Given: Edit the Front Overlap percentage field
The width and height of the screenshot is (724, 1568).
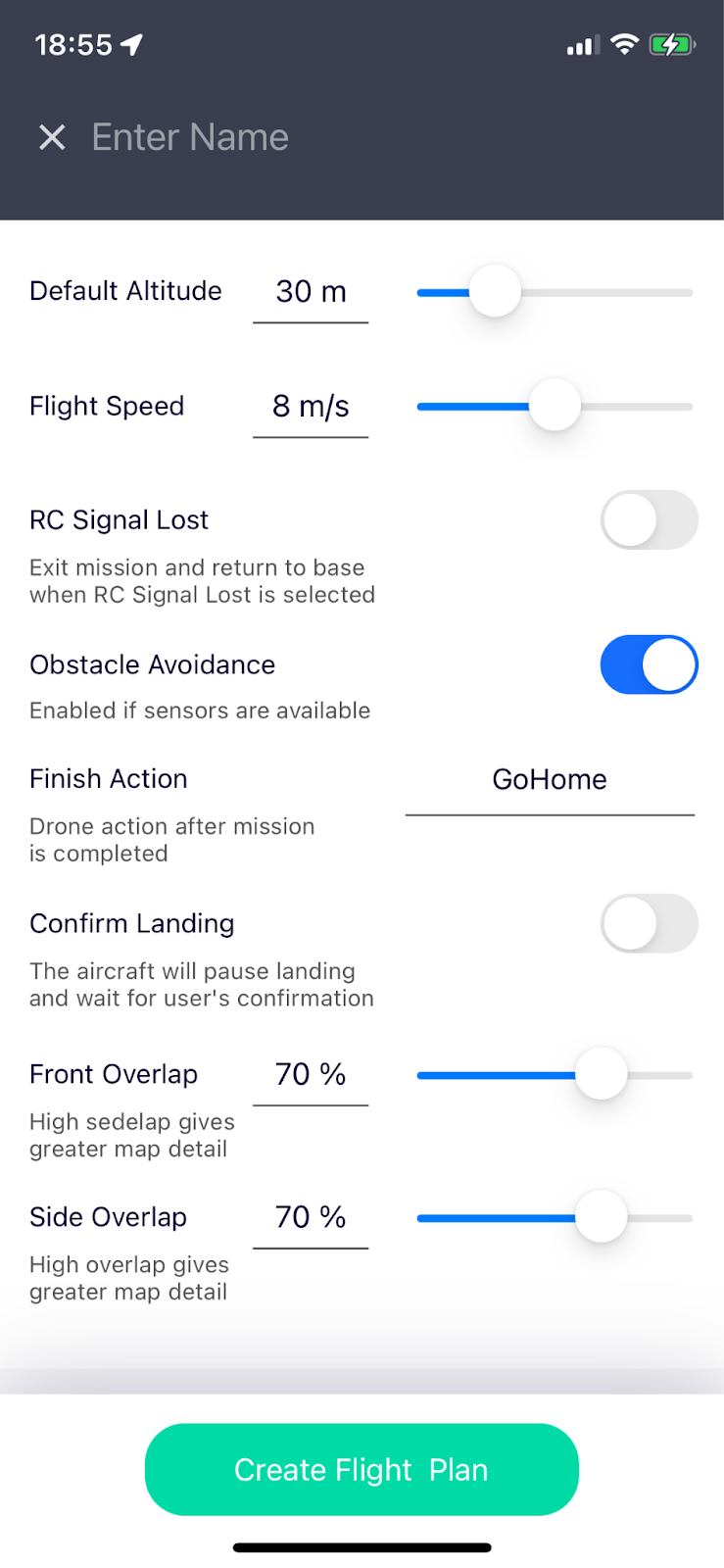Looking at the screenshot, I should 311,1075.
